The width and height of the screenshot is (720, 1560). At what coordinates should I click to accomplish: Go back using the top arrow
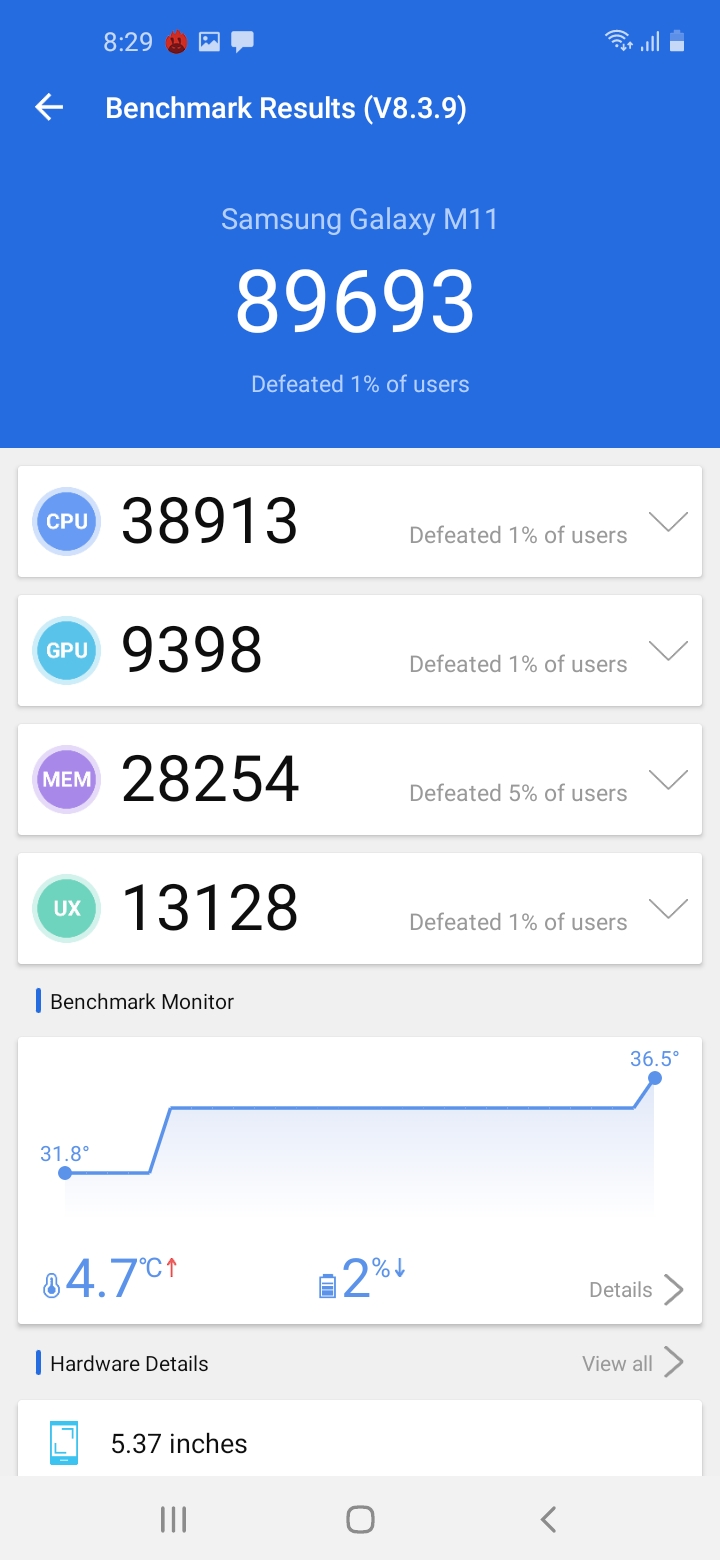(49, 108)
